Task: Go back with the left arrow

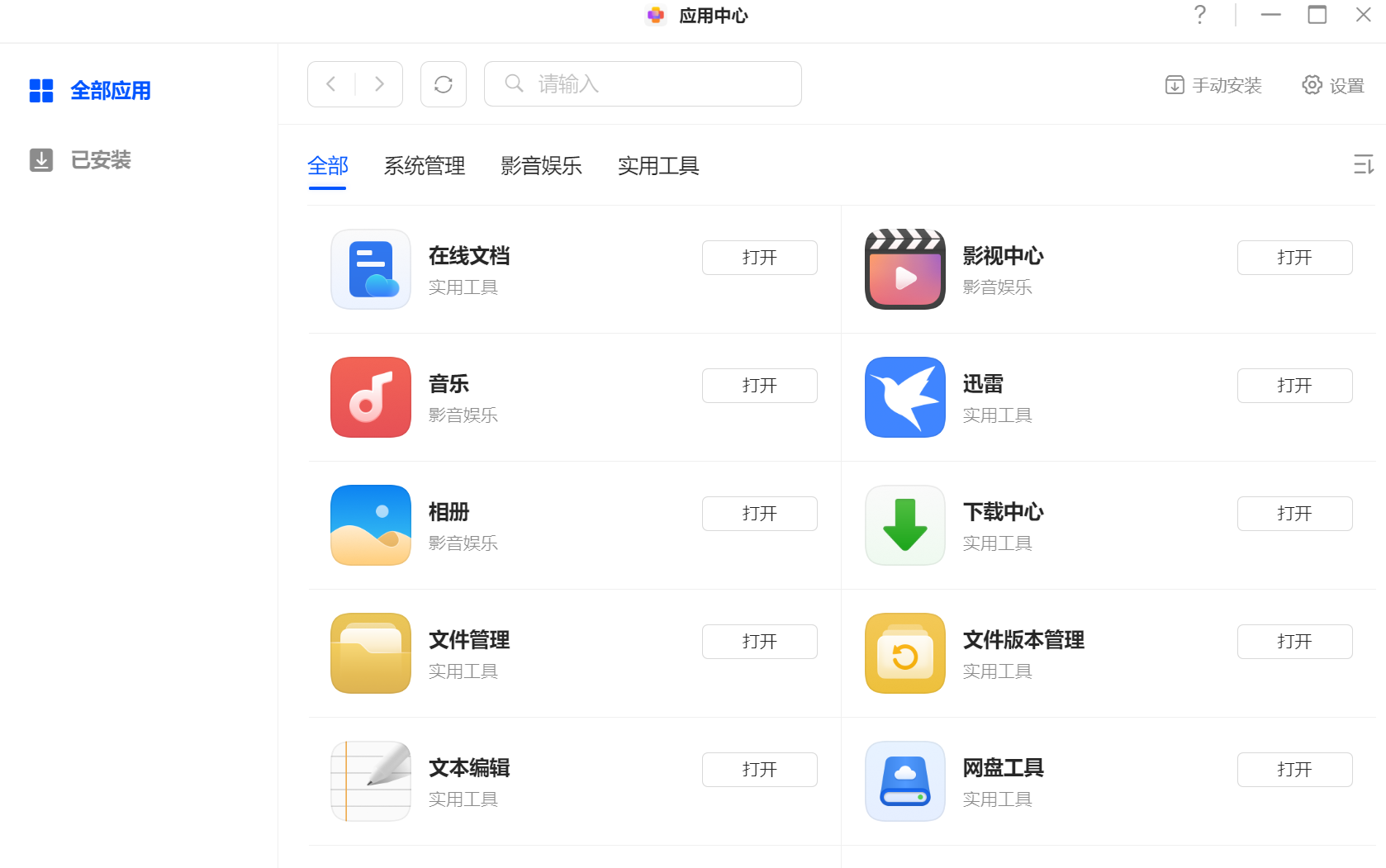Action: [x=331, y=84]
